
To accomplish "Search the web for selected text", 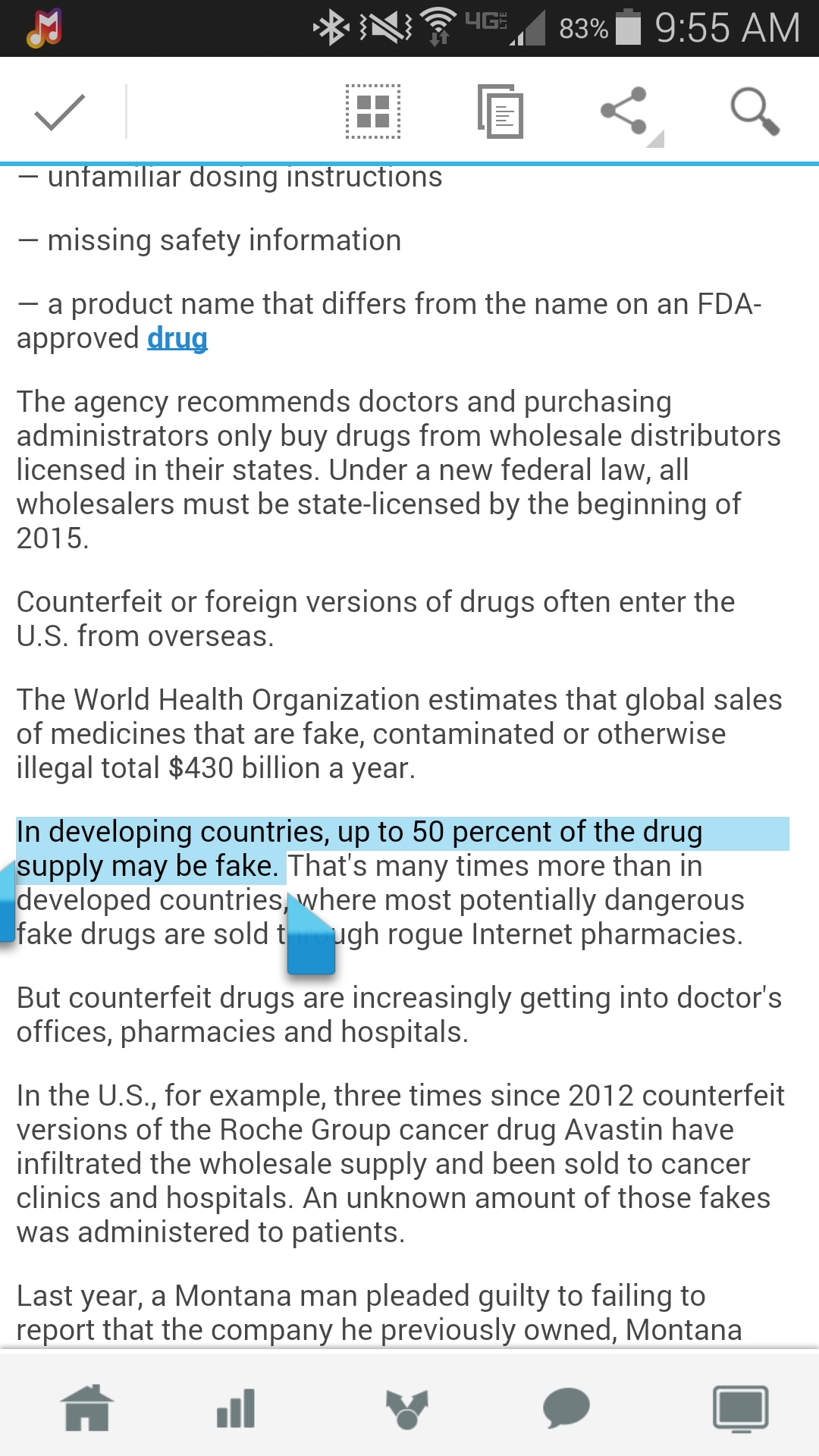I will [x=755, y=111].
